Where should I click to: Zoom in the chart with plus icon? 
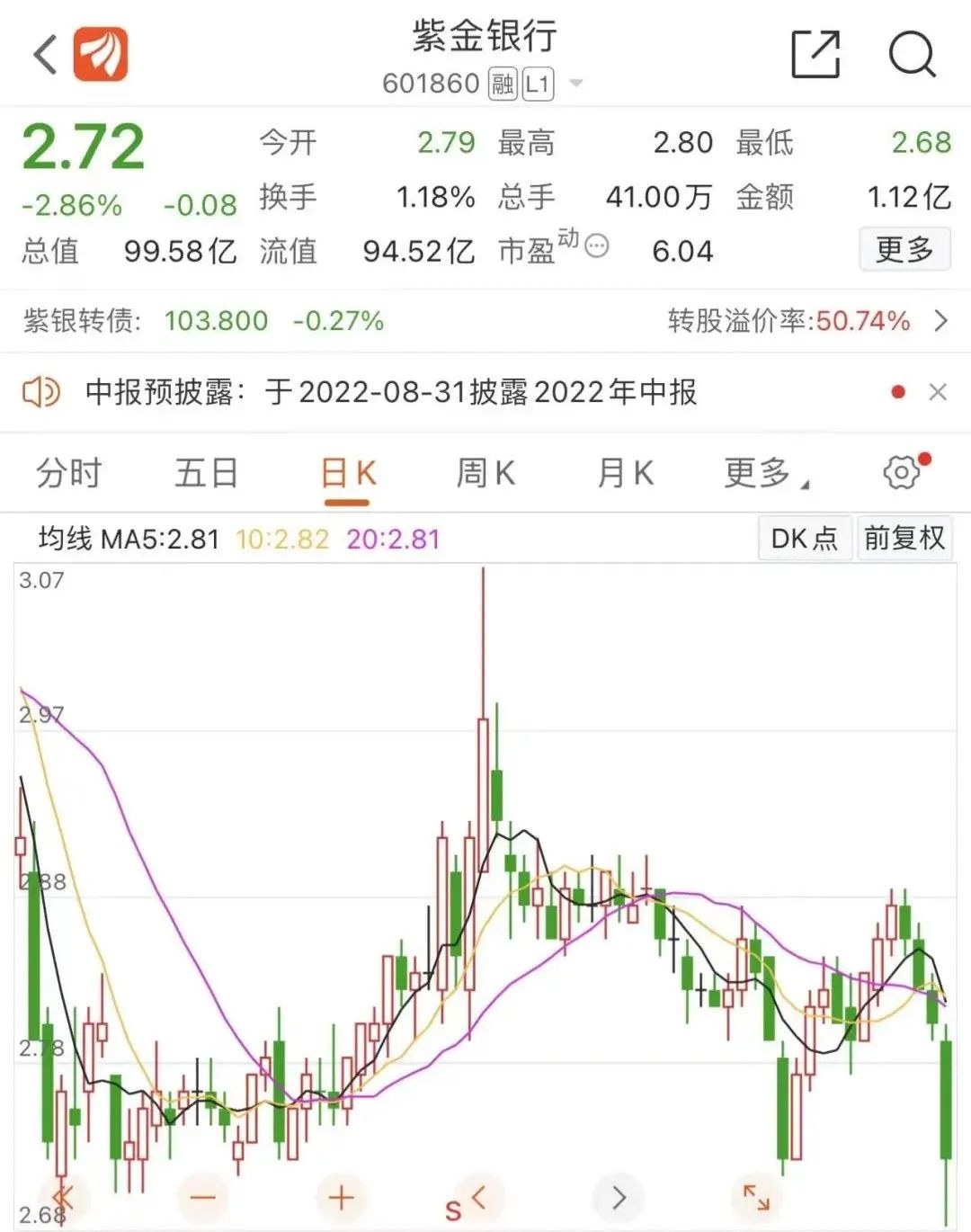tap(341, 1197)
